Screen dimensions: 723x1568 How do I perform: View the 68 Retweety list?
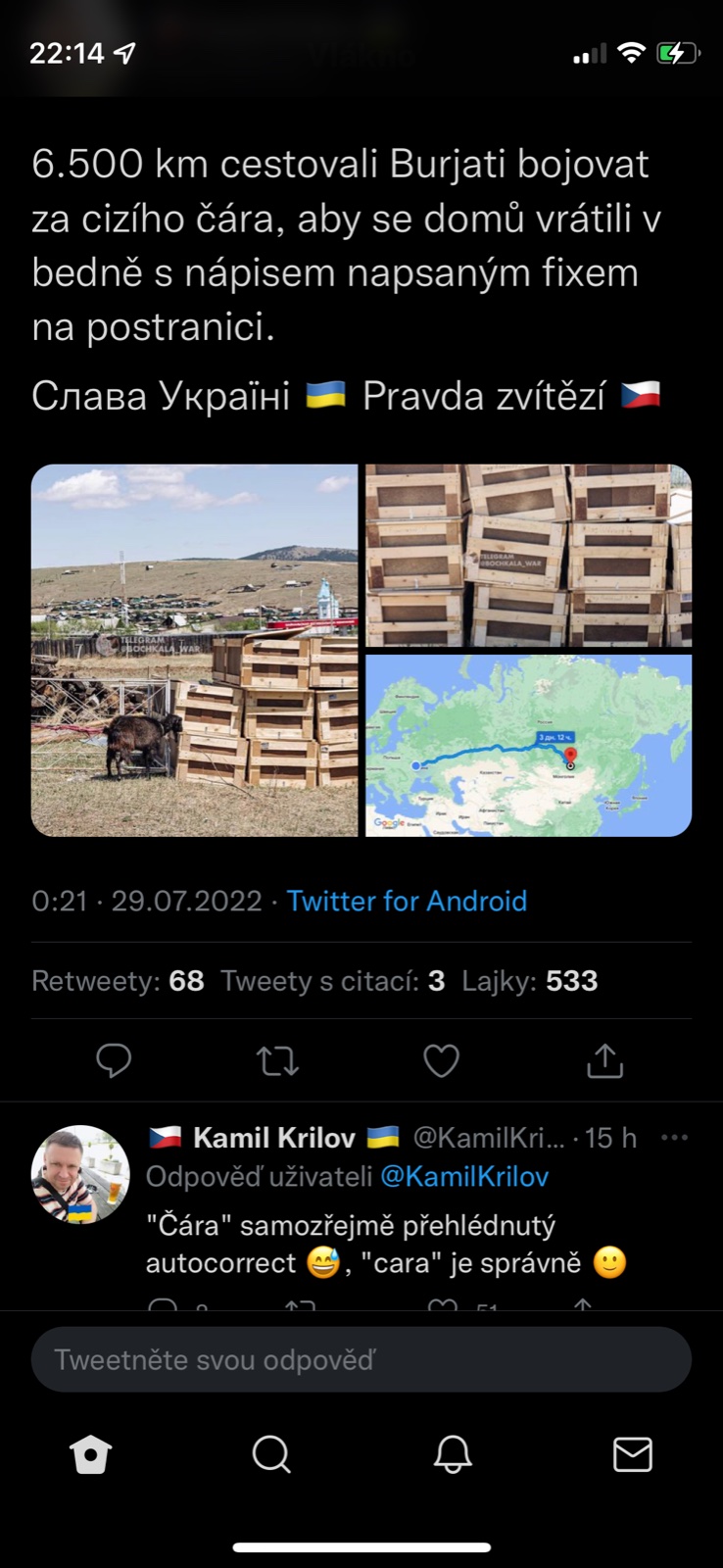click(x=118, y=981)
